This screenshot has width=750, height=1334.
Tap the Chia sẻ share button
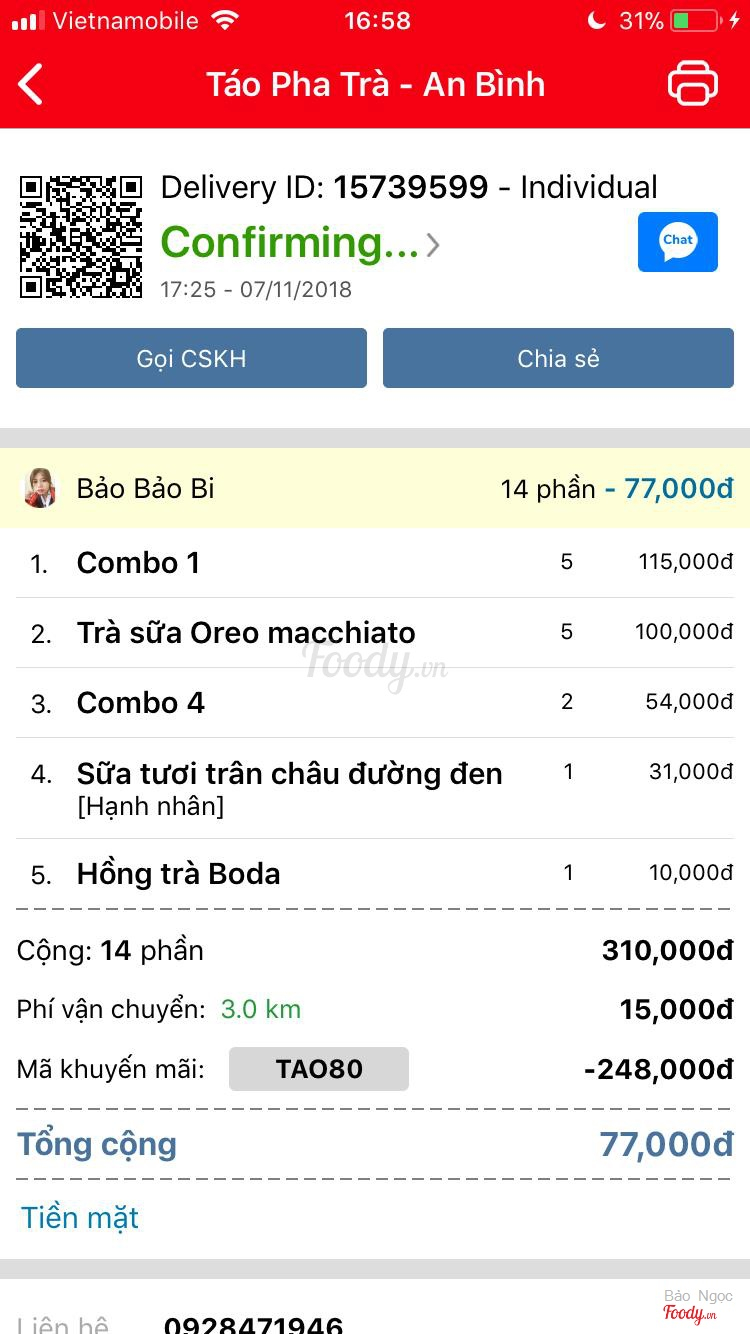coord(558,358)
